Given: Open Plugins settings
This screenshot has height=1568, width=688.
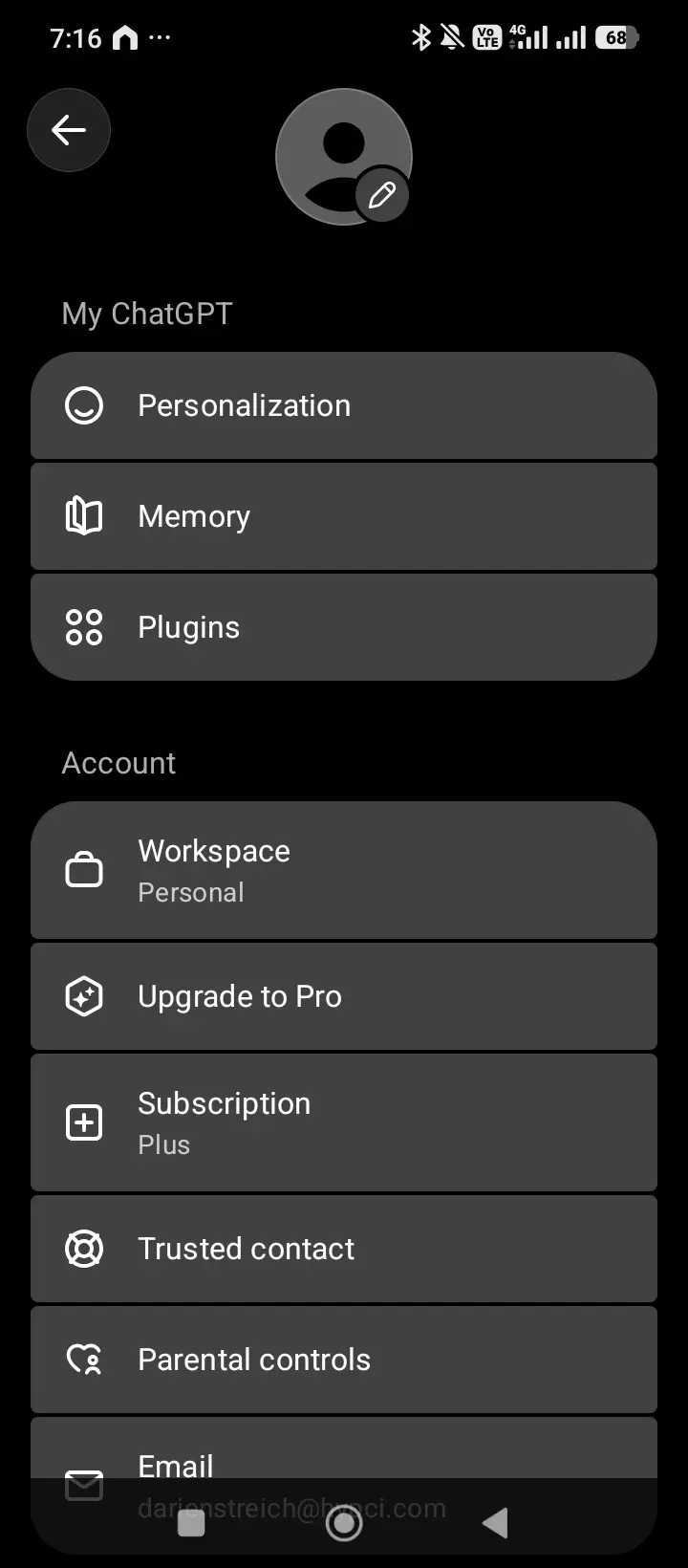Looking at the screenshot, I should (x=344, y=627).
